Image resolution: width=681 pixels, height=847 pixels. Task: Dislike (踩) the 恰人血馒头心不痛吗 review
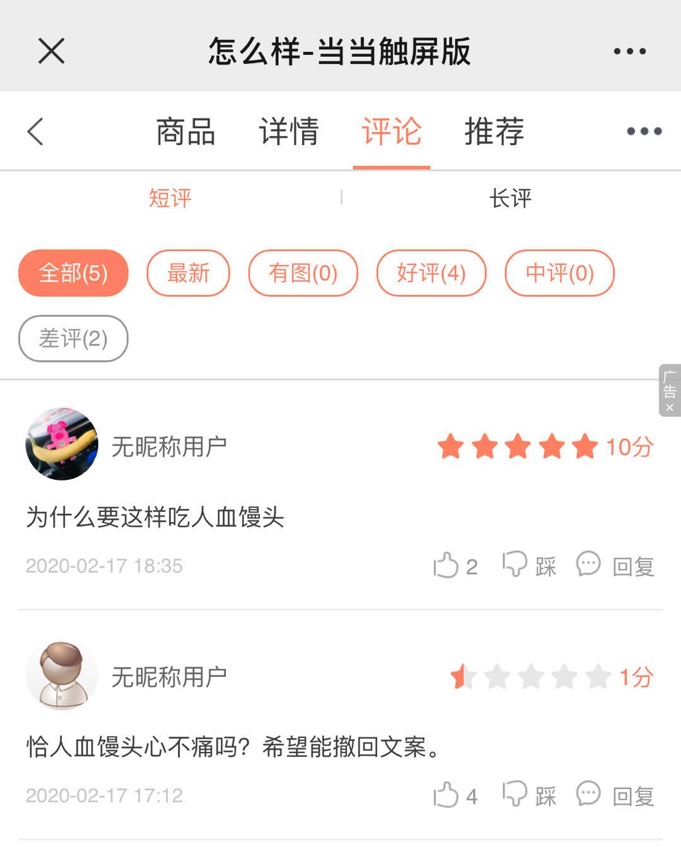pos(529,796)
